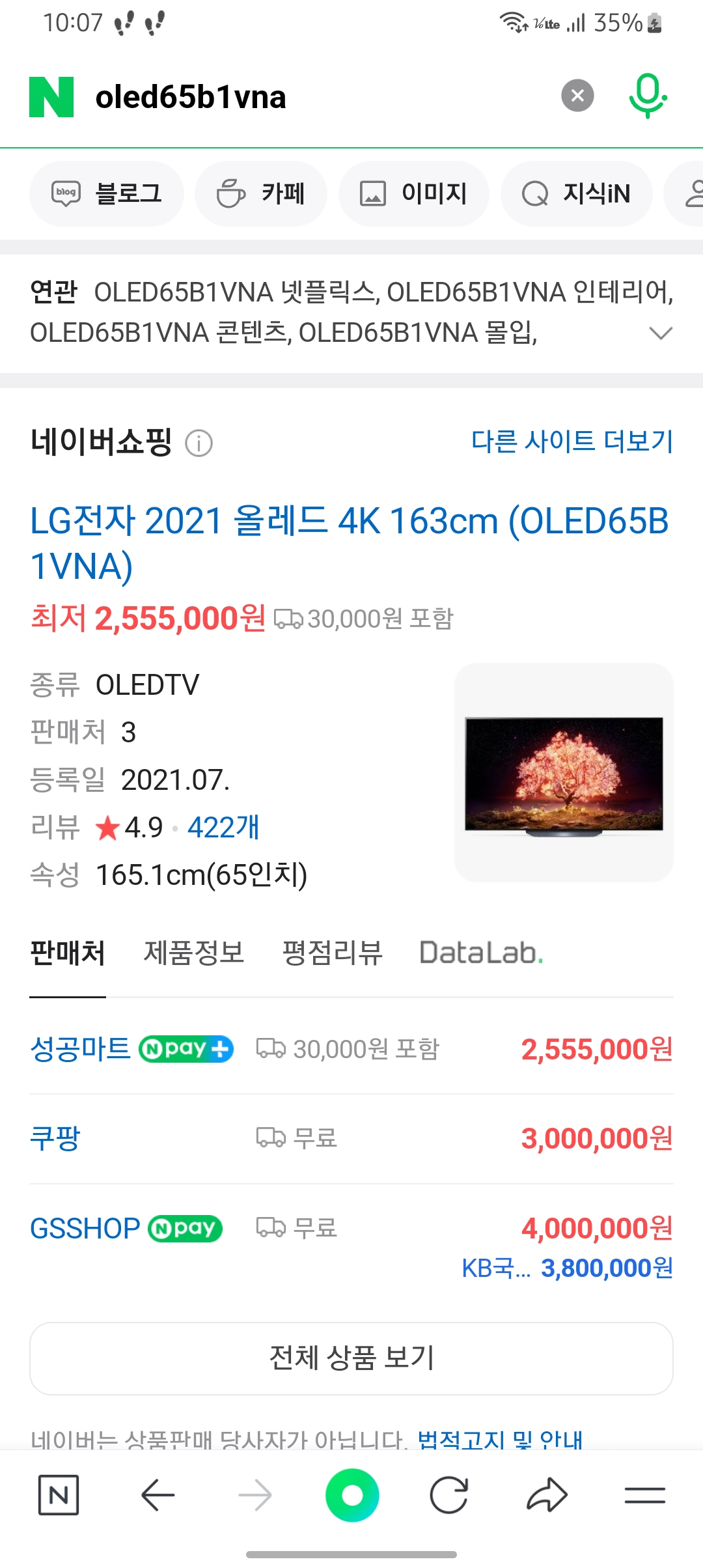Open sharing options via the share icon
Viewport: 703px width, 1568px height.
pyautogui.click(x=549, y=1495)
